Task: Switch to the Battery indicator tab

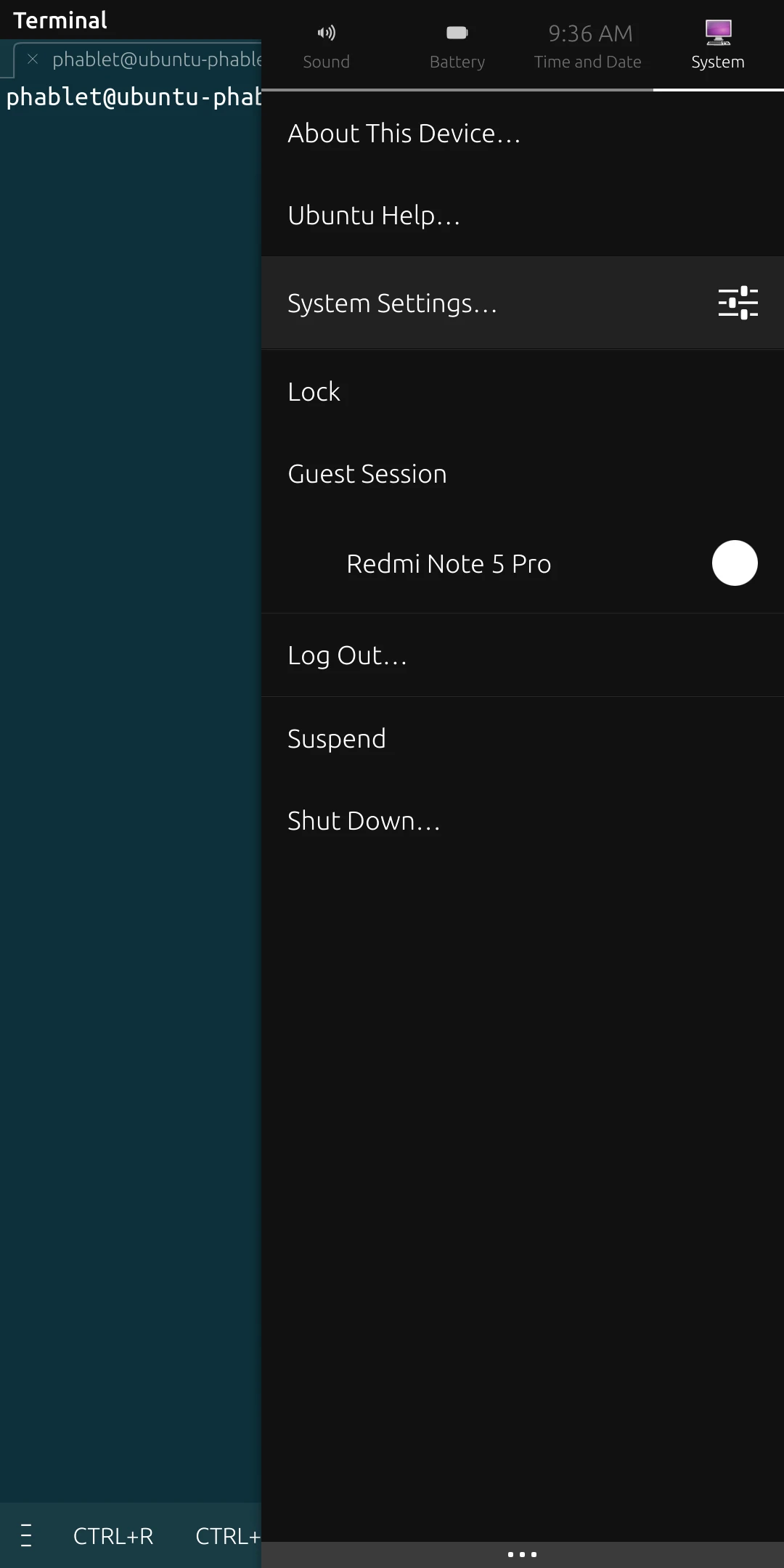Action: tap(457, 47)
